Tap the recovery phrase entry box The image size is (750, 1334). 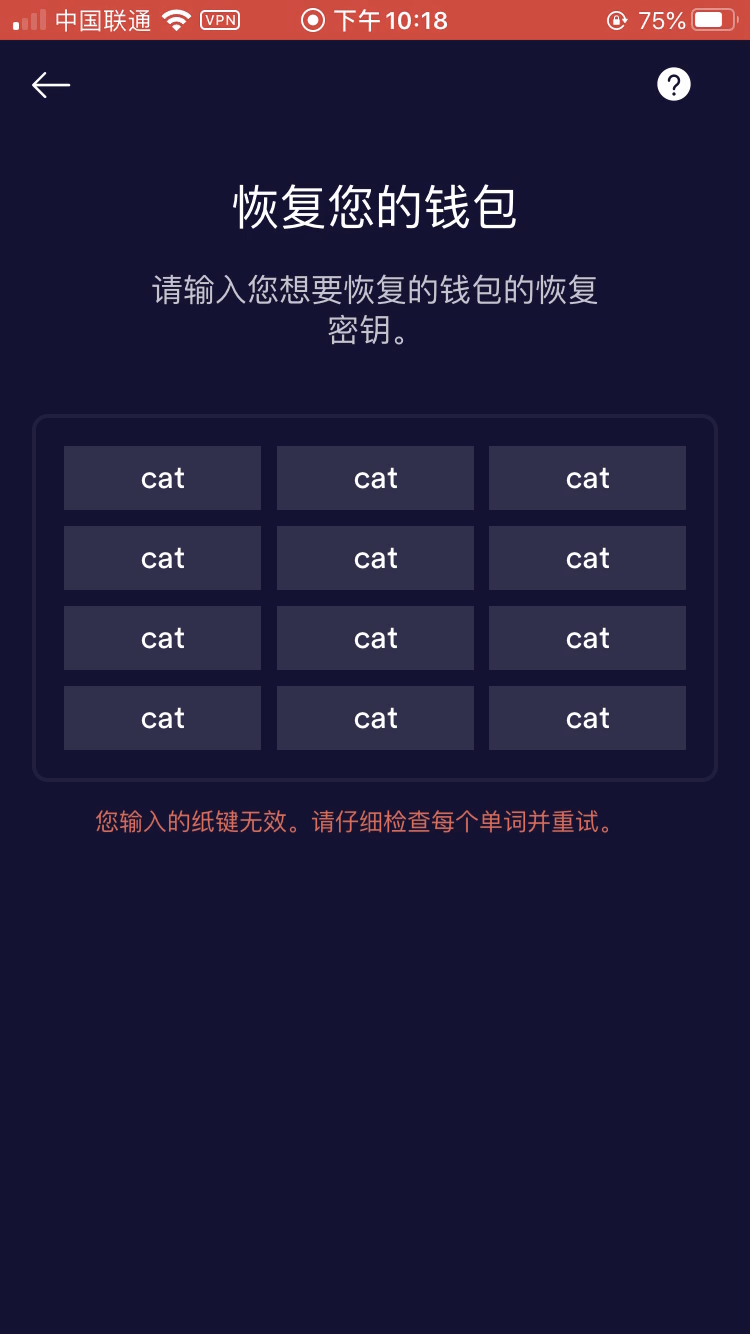click(375, 598)
